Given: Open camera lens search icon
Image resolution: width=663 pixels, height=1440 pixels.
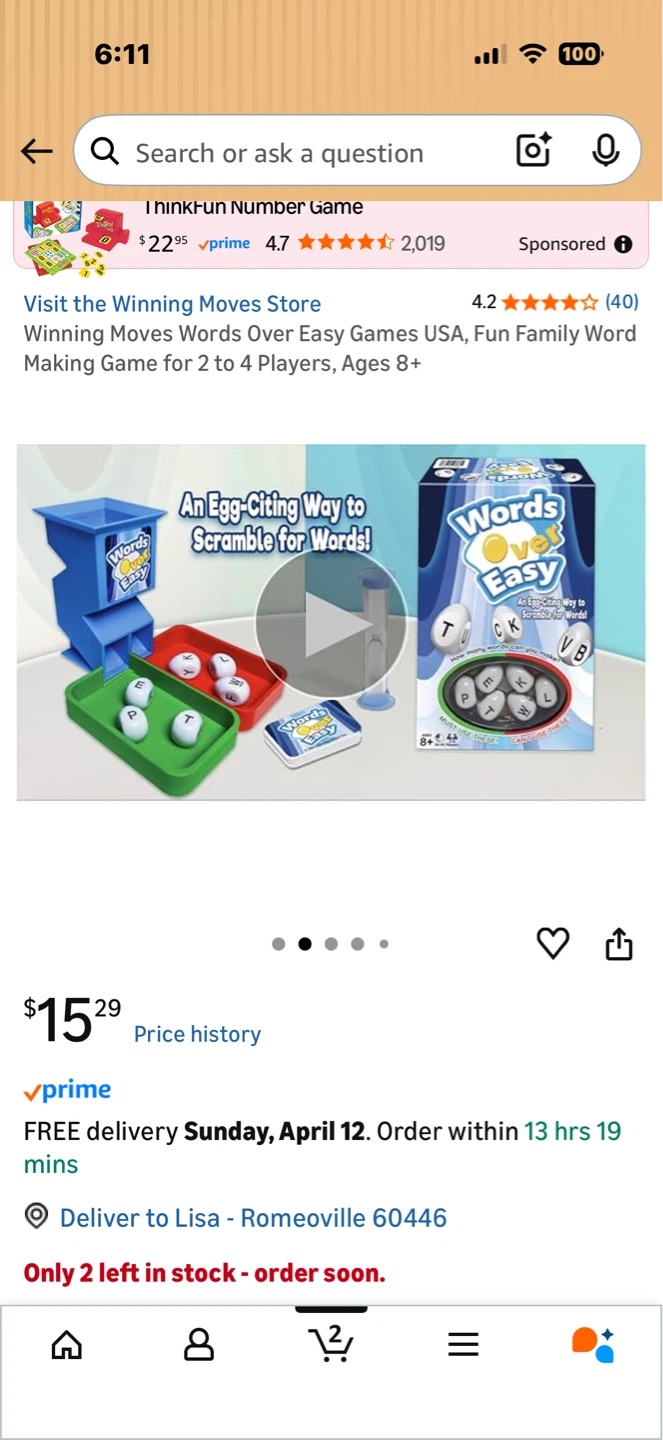Looking at the screenshot, I should (x=534, y=151).
